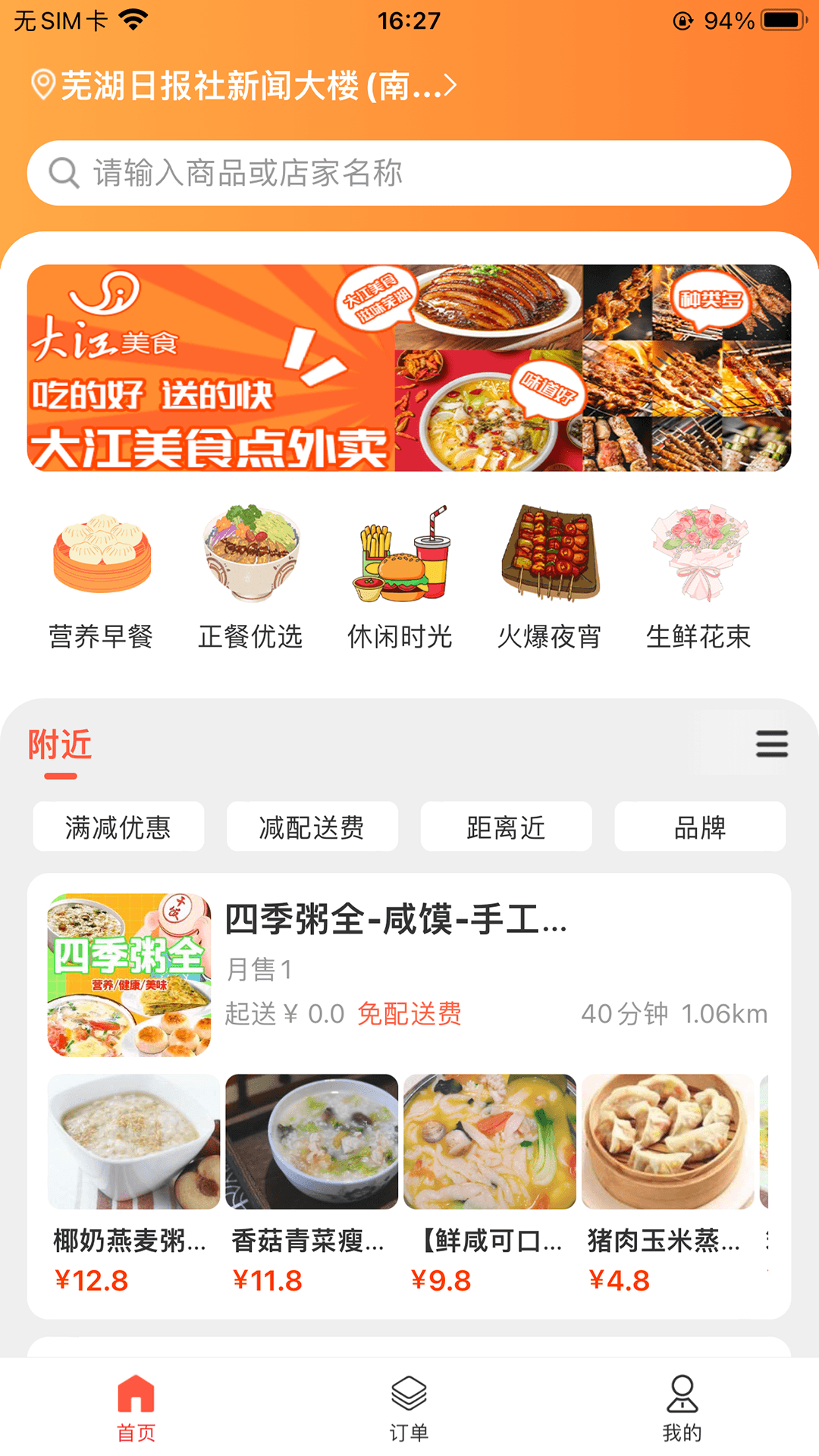819x1456 pixels.
Task: Tap the 品牌 filter chip
Action: point(699,827)
